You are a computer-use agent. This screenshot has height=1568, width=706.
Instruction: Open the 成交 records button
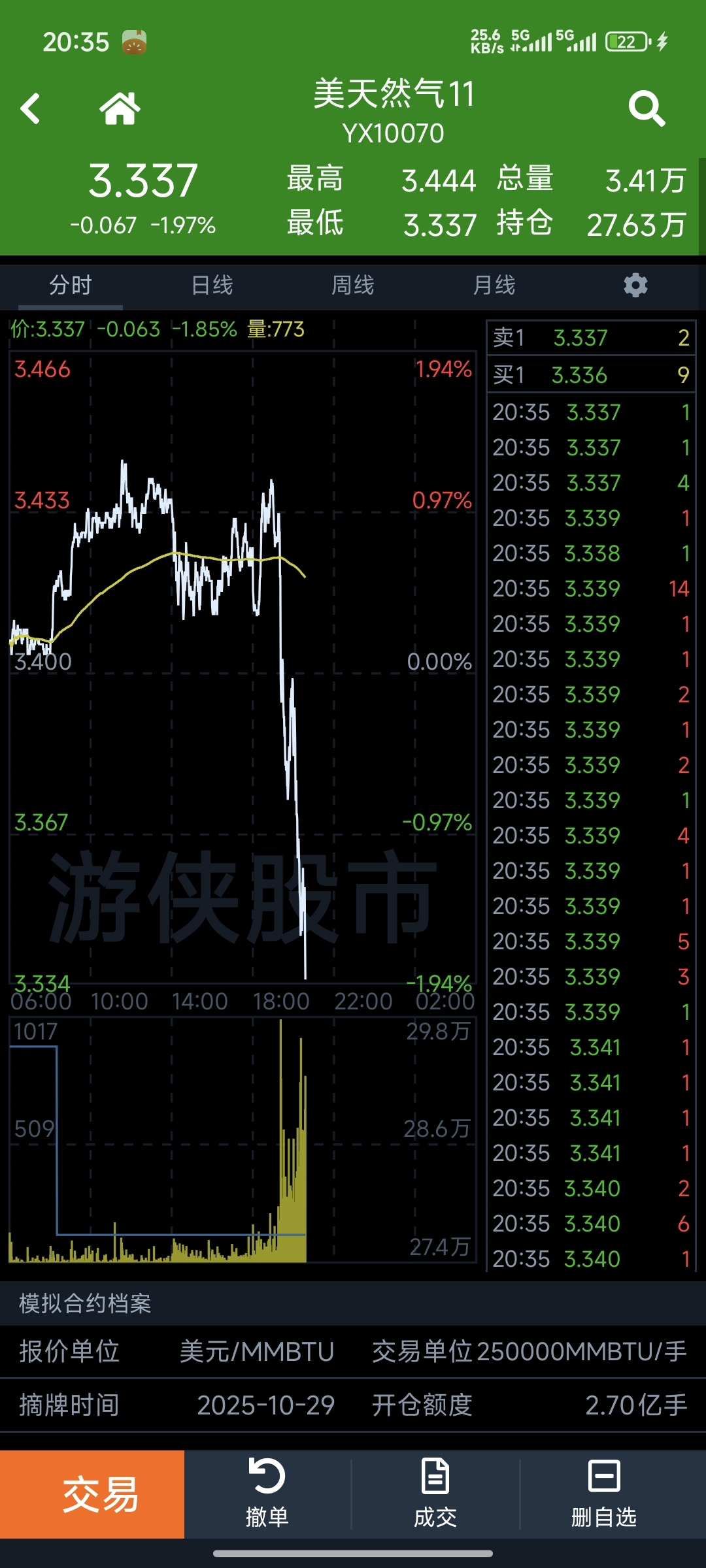click(x=435, y=1494)
